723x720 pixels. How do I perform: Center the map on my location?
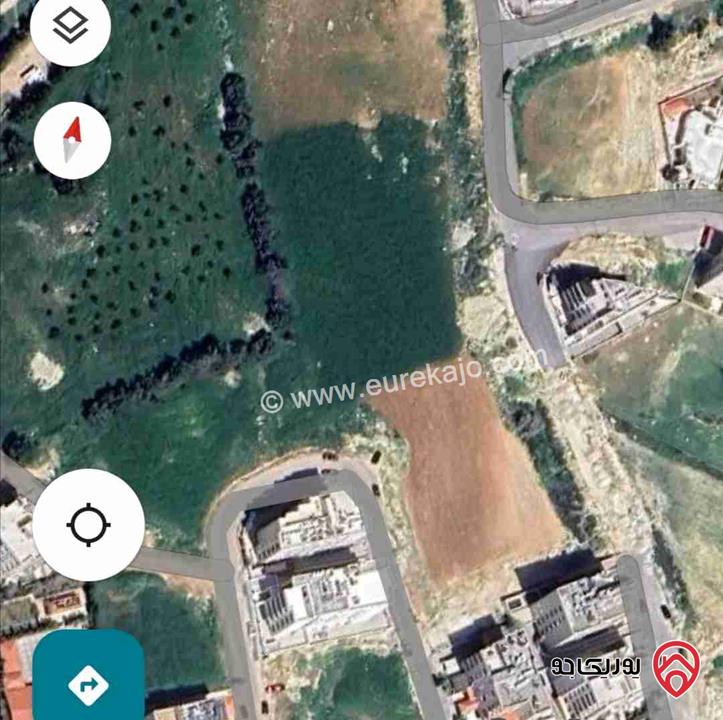point(88,524)
